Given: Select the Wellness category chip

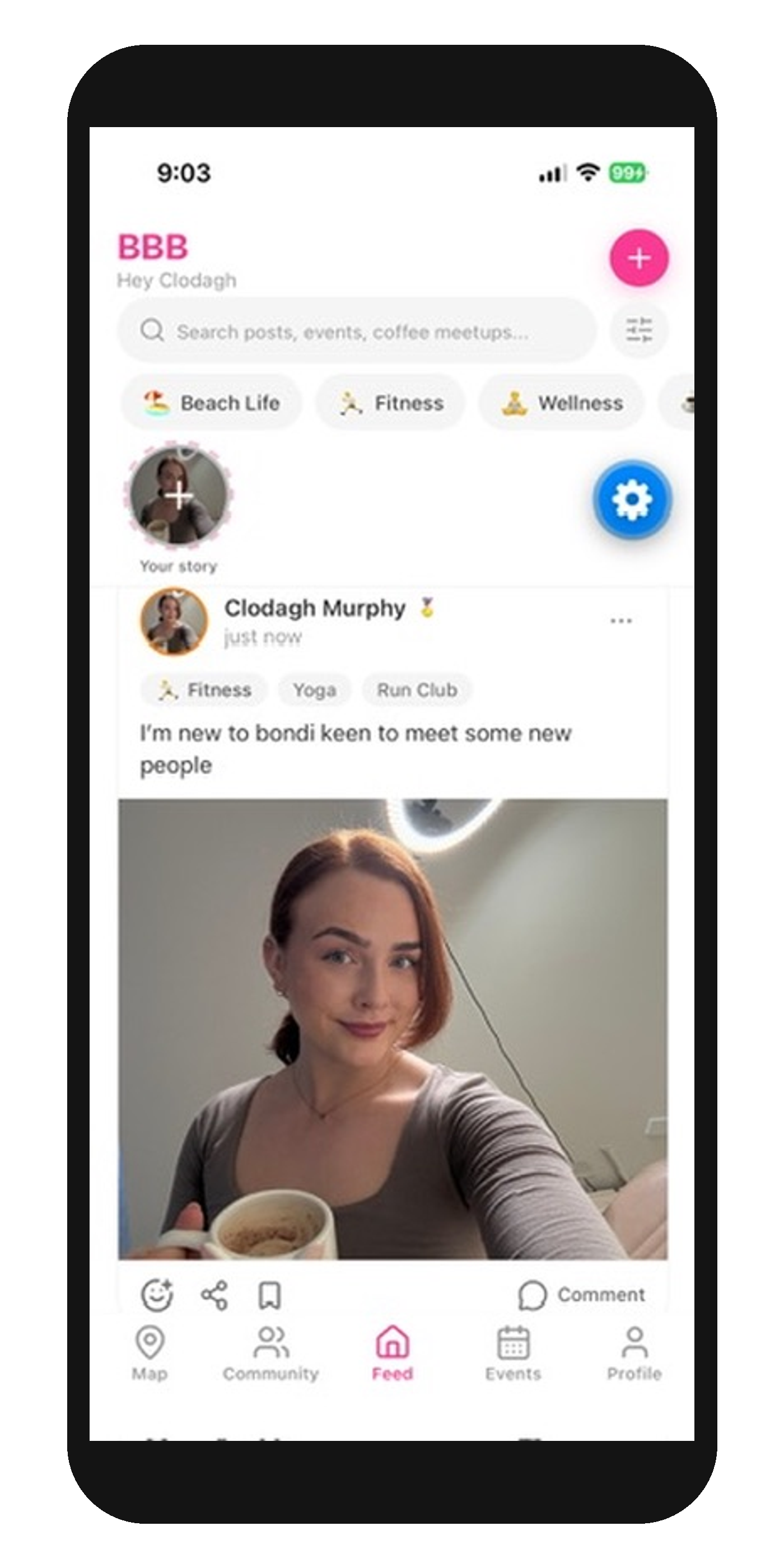Looking at the screenshot, I should 561,403.
